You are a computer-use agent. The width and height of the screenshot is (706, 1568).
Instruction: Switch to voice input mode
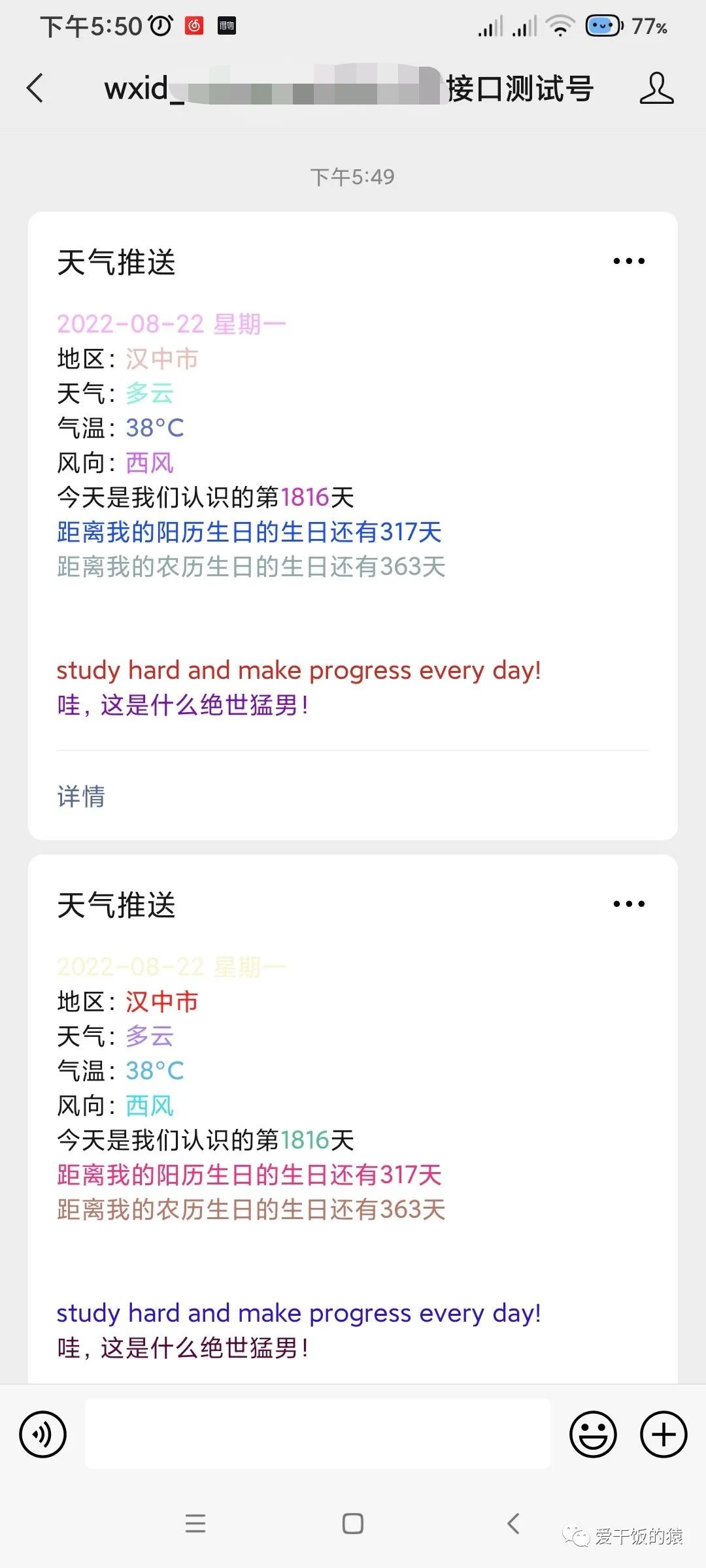[x=43, y=1435]
